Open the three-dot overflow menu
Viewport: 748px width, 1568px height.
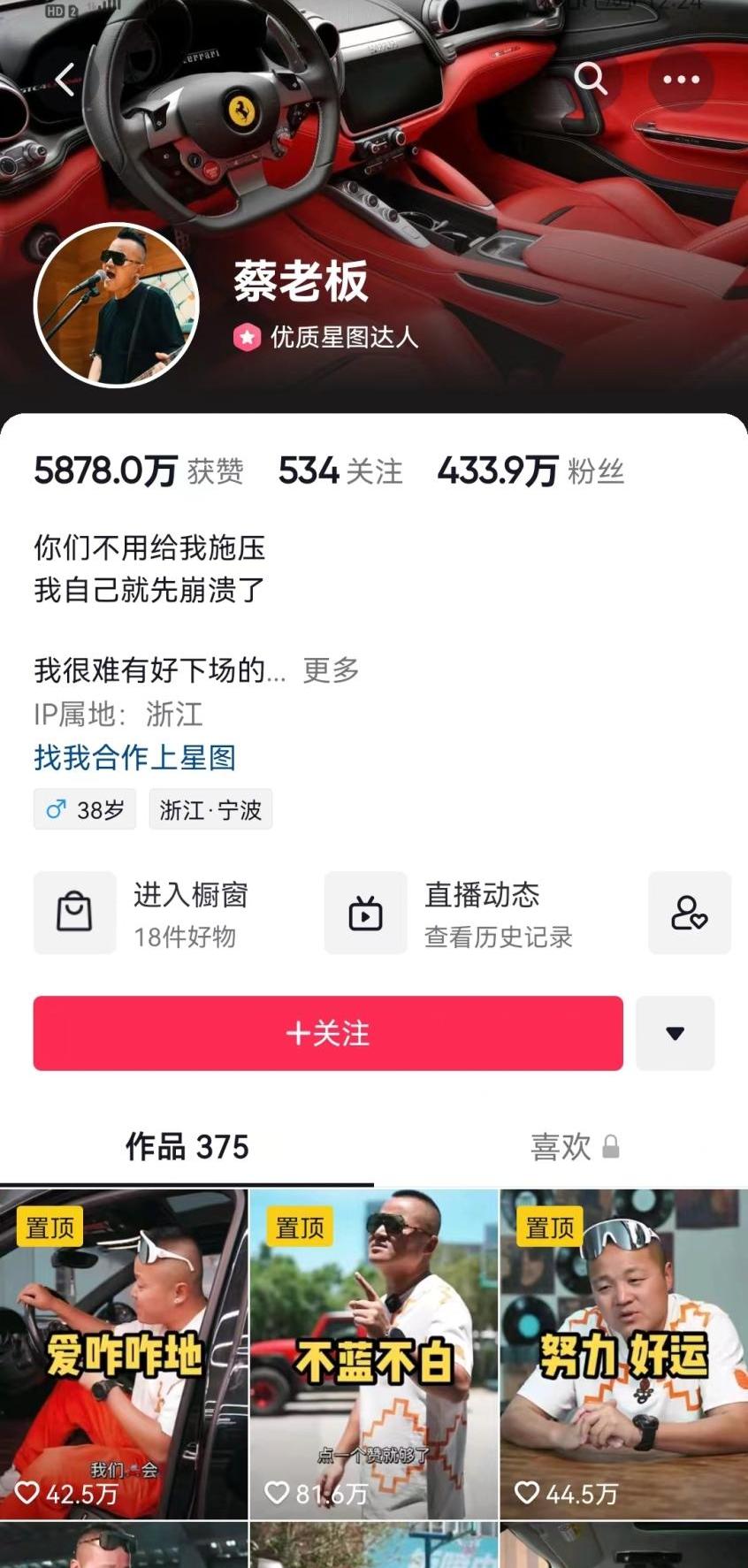click(681, 80)
